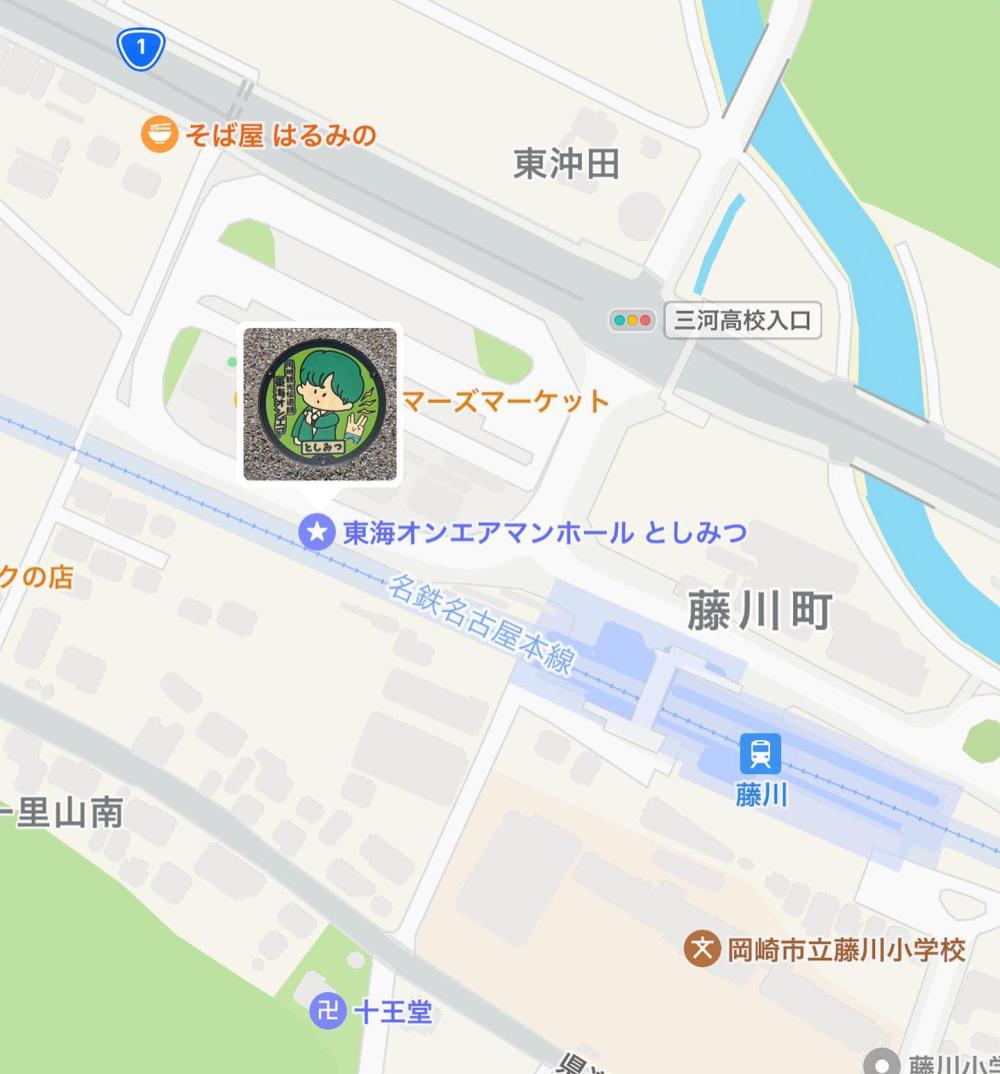Select the 東海オンエアマンホール としみつ pin
This screenshot has height=1074, width=1000.
coord(316,532)
